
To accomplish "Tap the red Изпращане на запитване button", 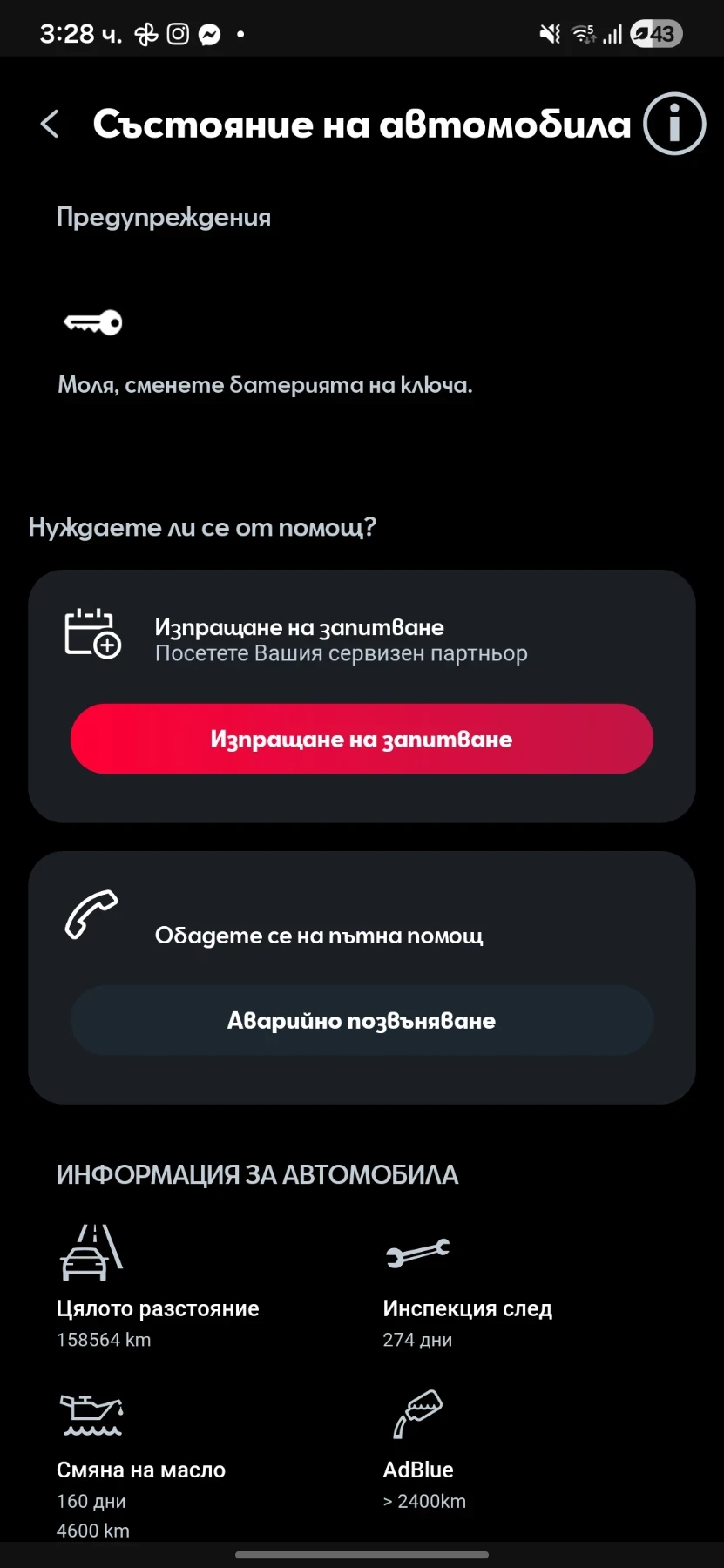I will [x=362, y=739].
